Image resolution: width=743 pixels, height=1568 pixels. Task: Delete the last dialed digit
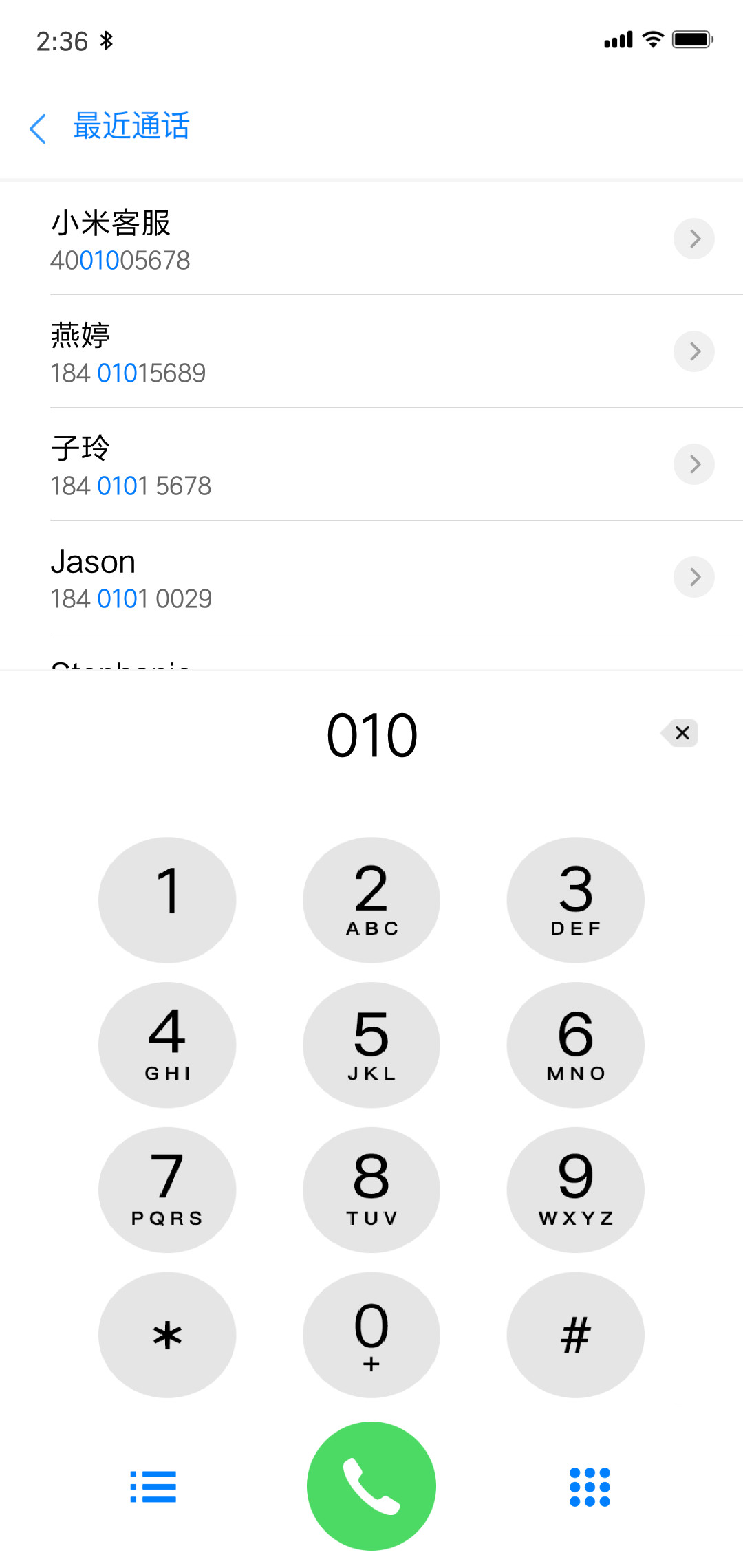click(x=680, y=733)
